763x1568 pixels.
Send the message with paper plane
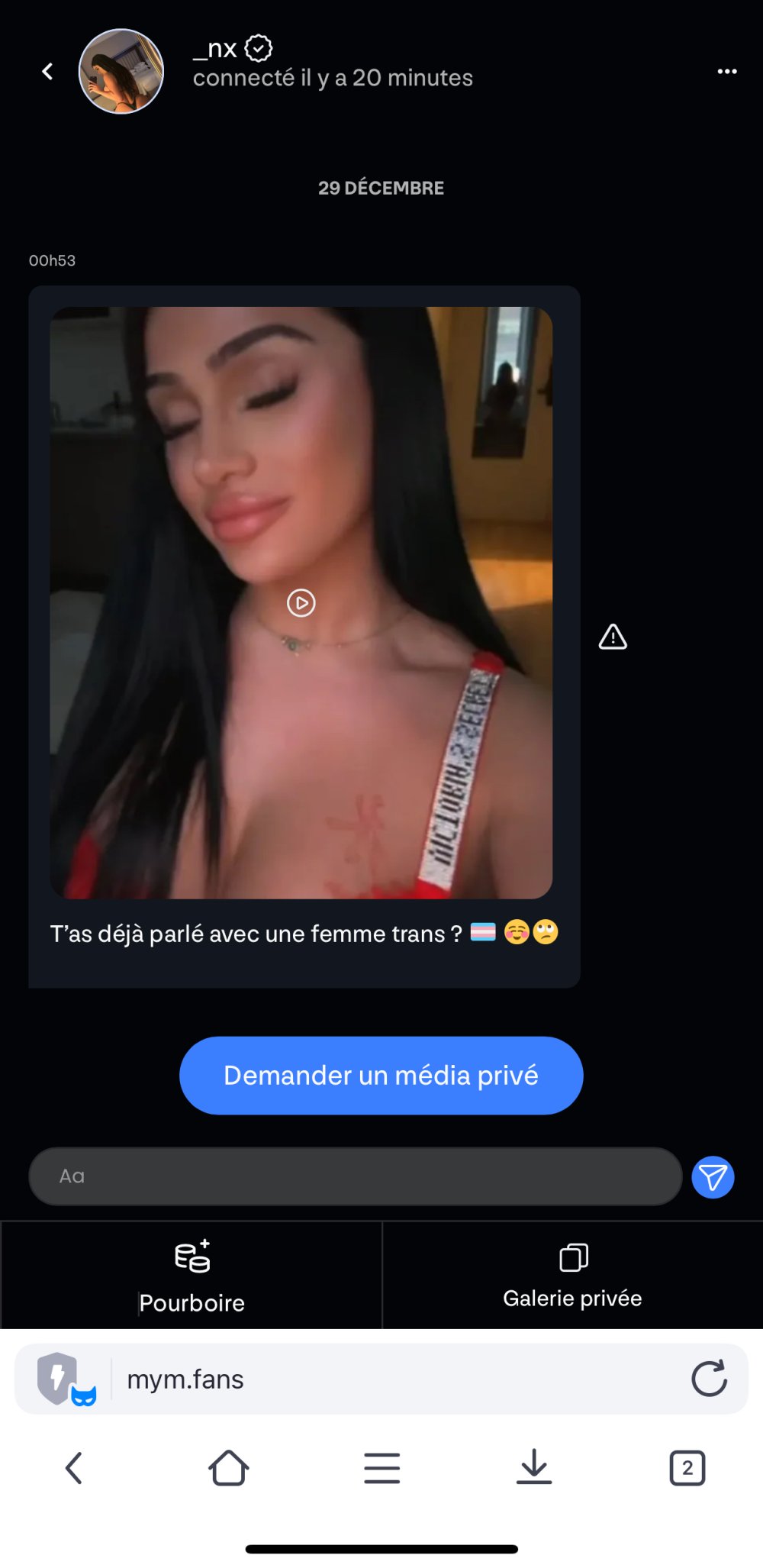(713, 1177)
